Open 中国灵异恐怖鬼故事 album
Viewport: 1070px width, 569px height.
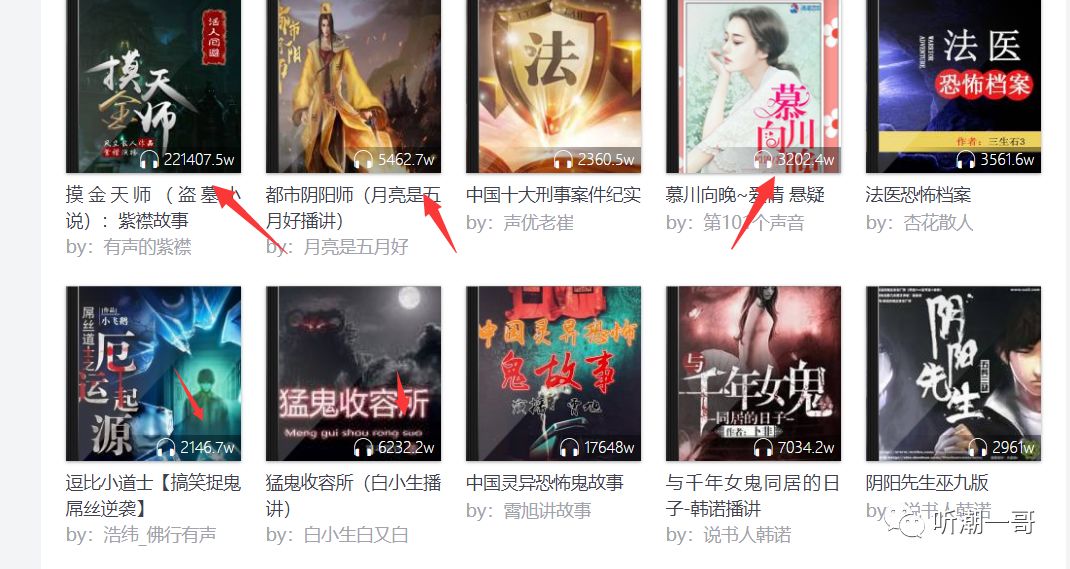point(553,373)
